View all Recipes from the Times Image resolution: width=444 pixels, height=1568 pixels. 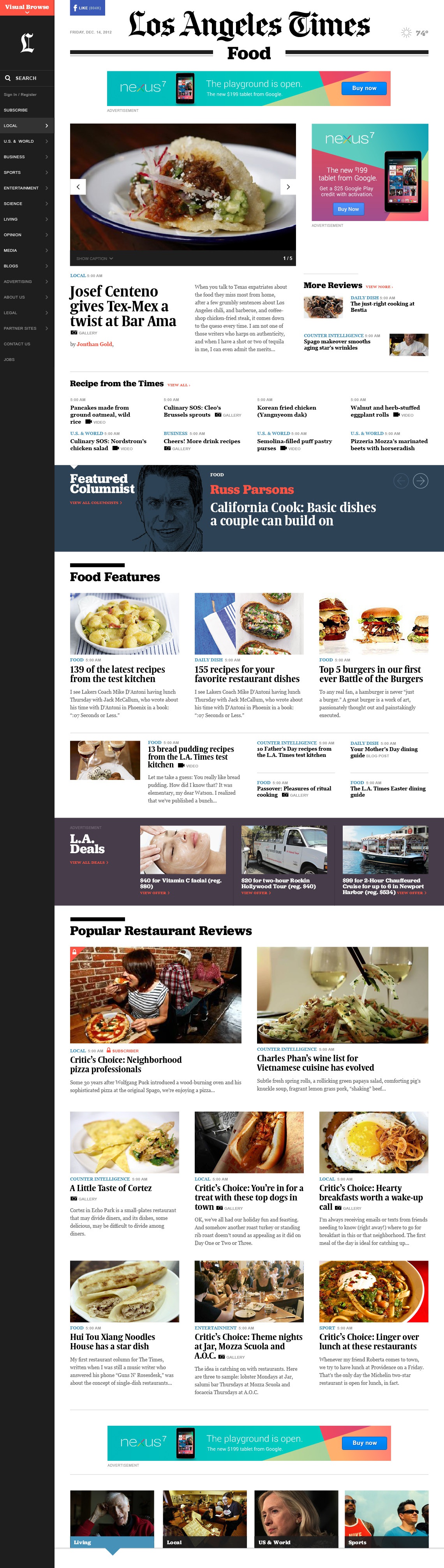point(179,385)
